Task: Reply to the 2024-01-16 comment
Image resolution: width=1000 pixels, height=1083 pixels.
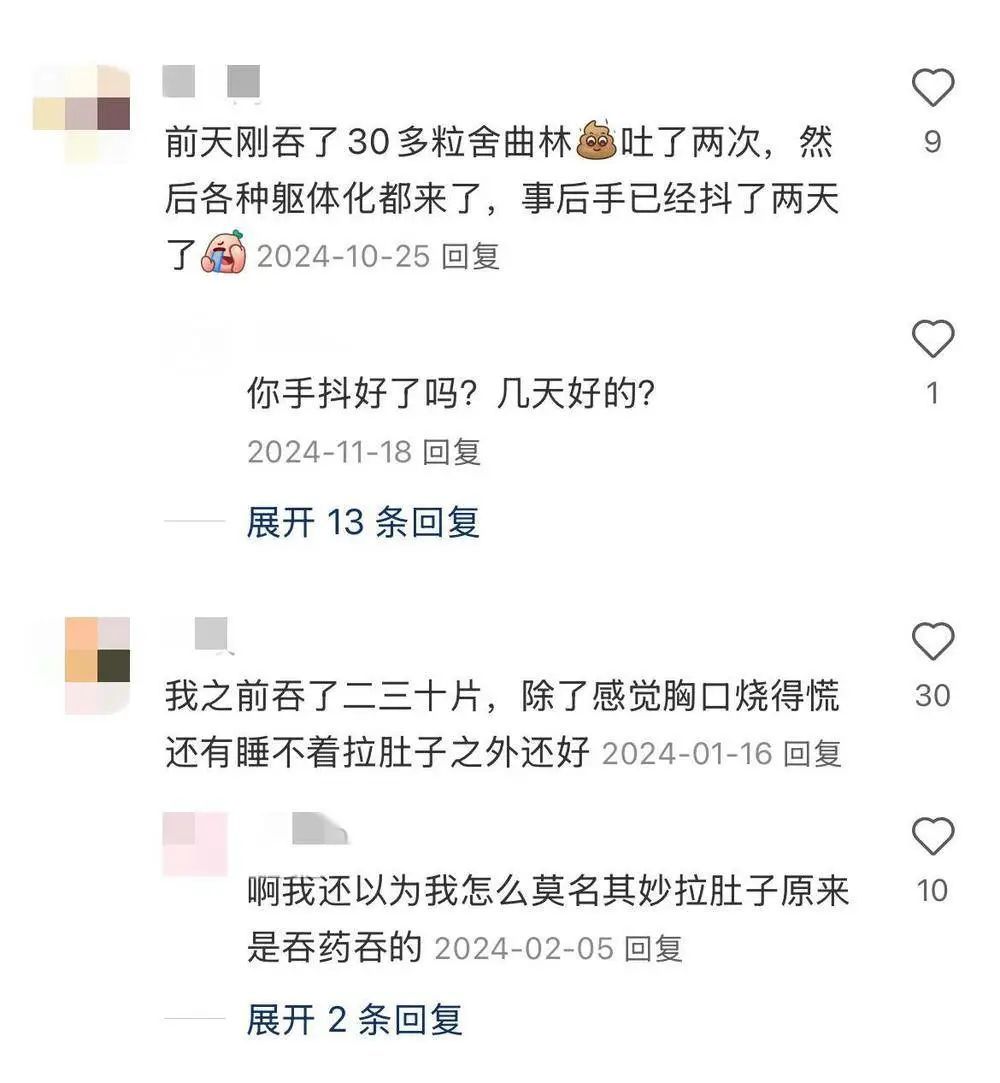Action: click(x=812, y=754)
